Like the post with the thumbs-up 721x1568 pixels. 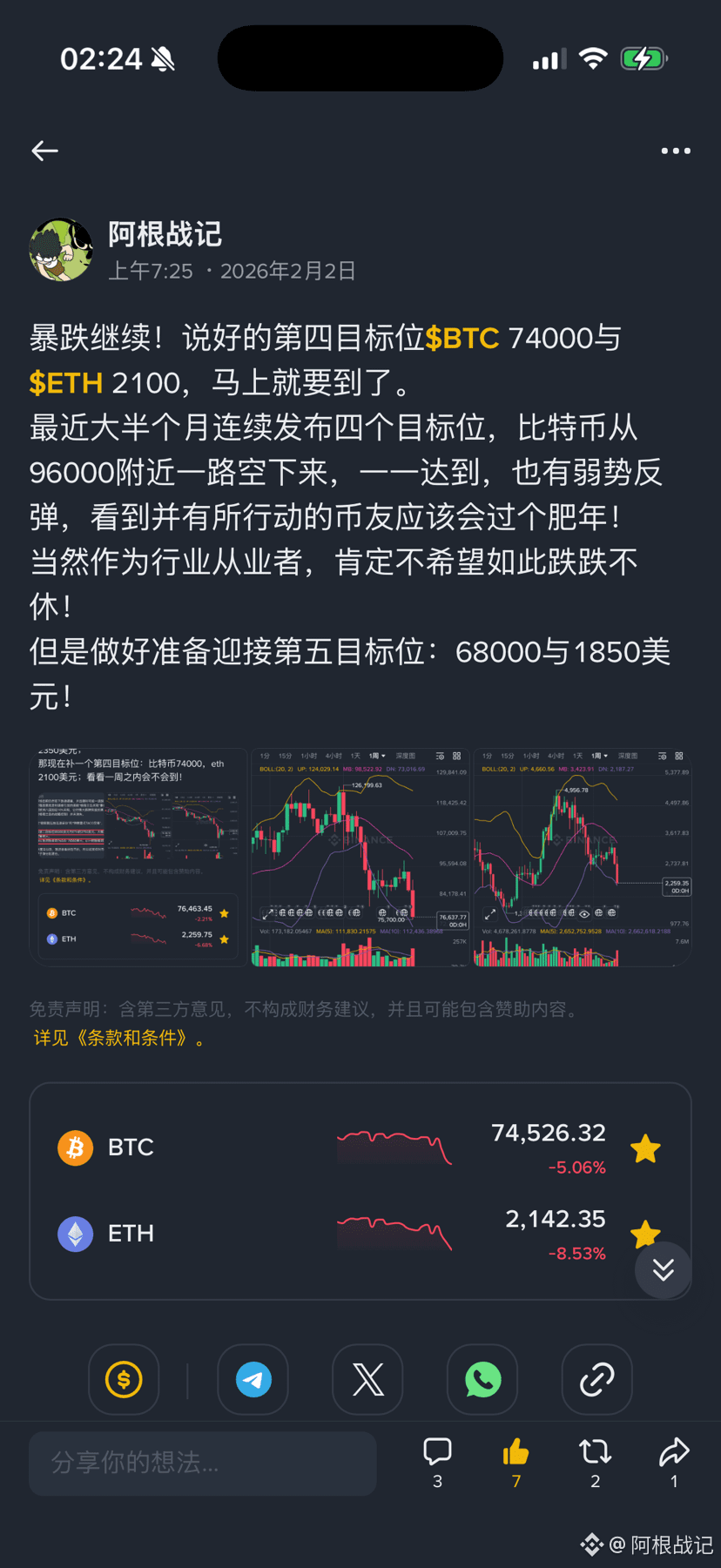click(x=516, y=1453)
